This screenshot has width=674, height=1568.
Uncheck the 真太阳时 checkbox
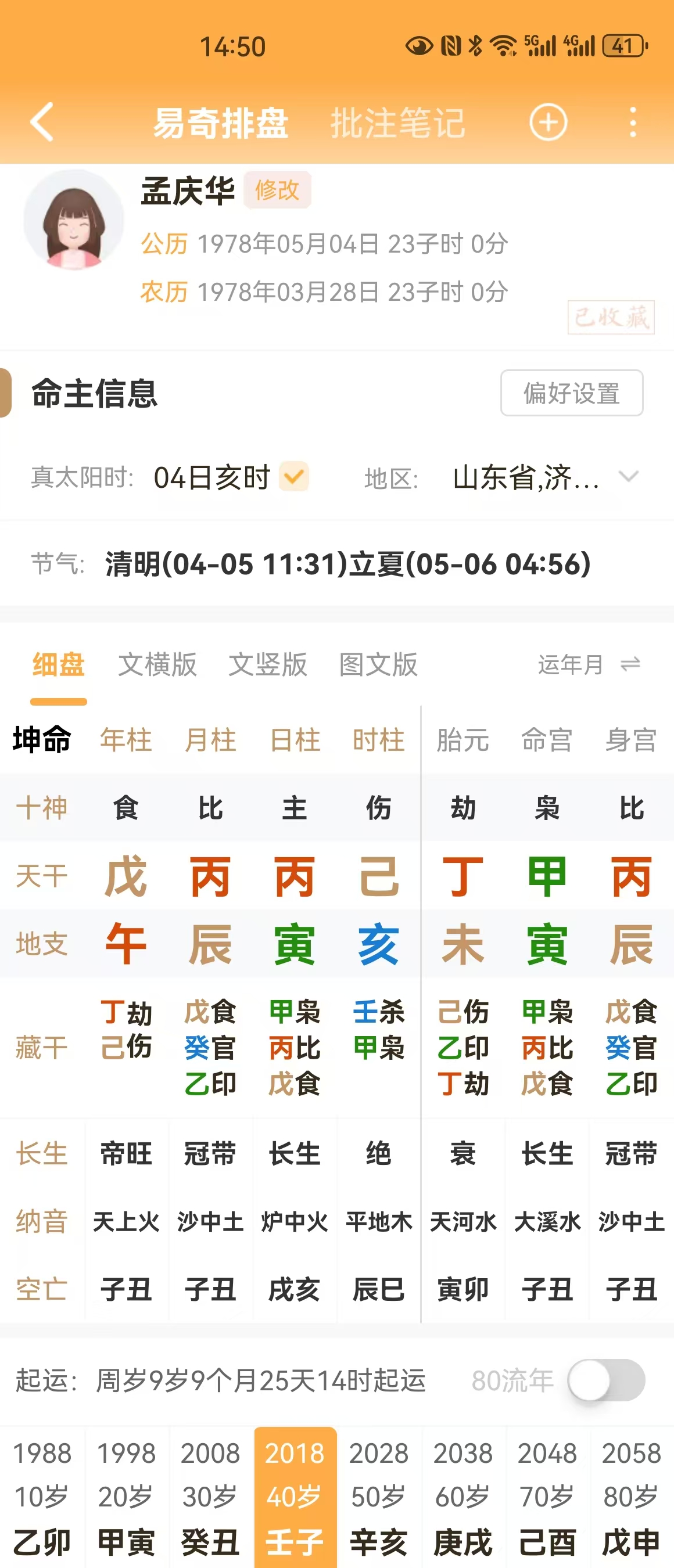pyautogui.click(x=294, y=477)
